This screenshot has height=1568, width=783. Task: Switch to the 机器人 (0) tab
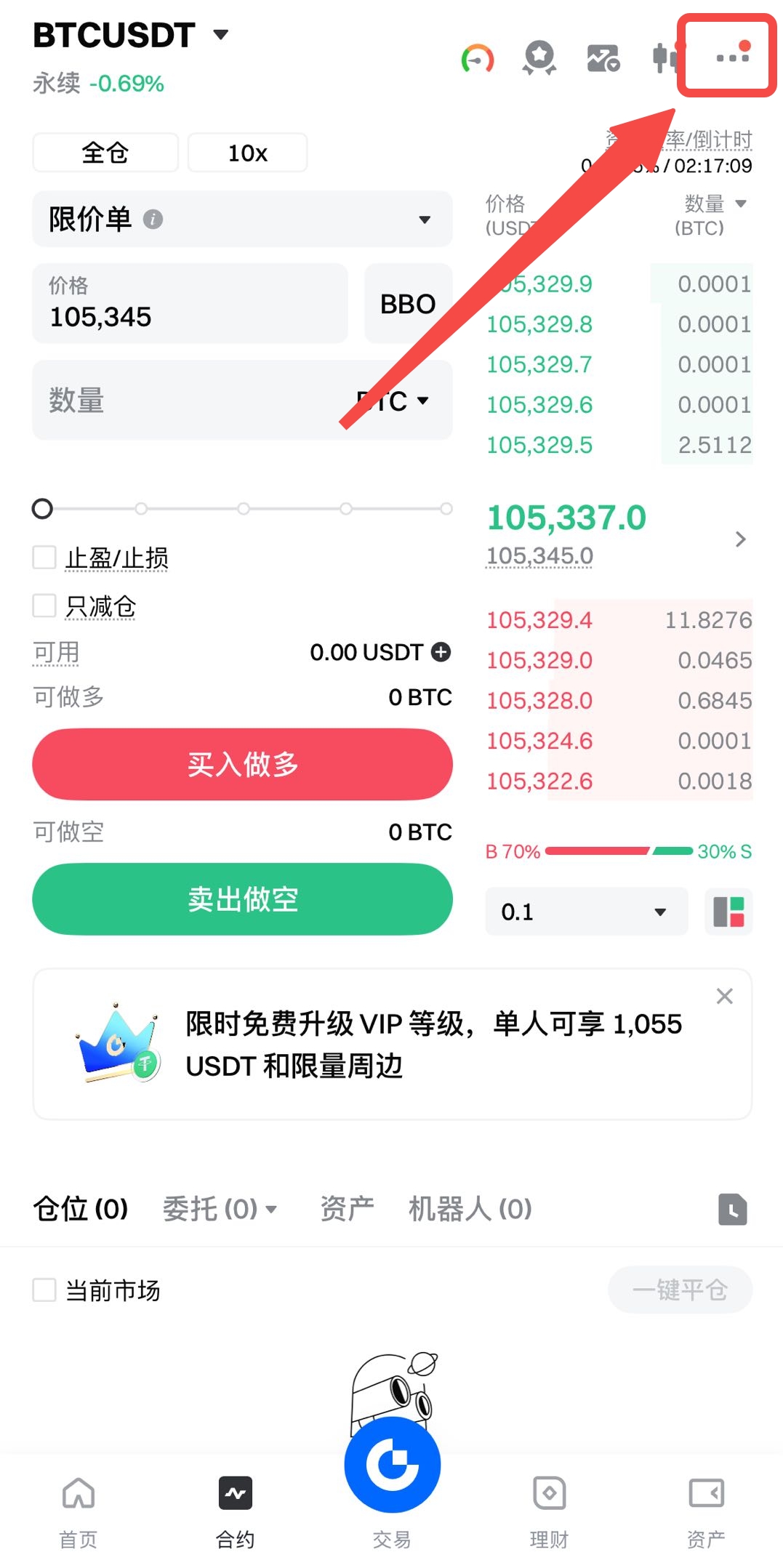[470, 1209]
